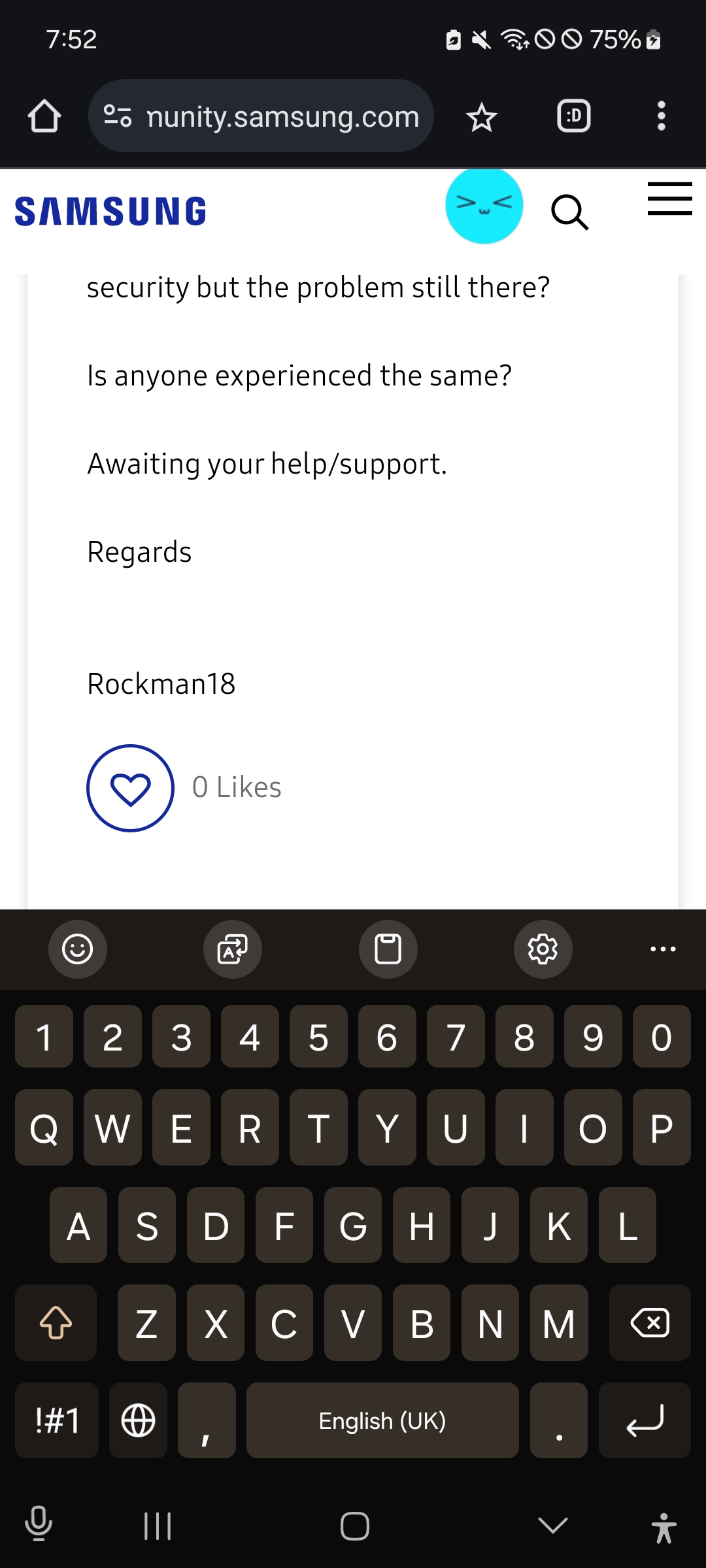This screenshot has height=1568, width=706.
Task: Open the emoji panel on the keyboard
Action: click(78, 949)
